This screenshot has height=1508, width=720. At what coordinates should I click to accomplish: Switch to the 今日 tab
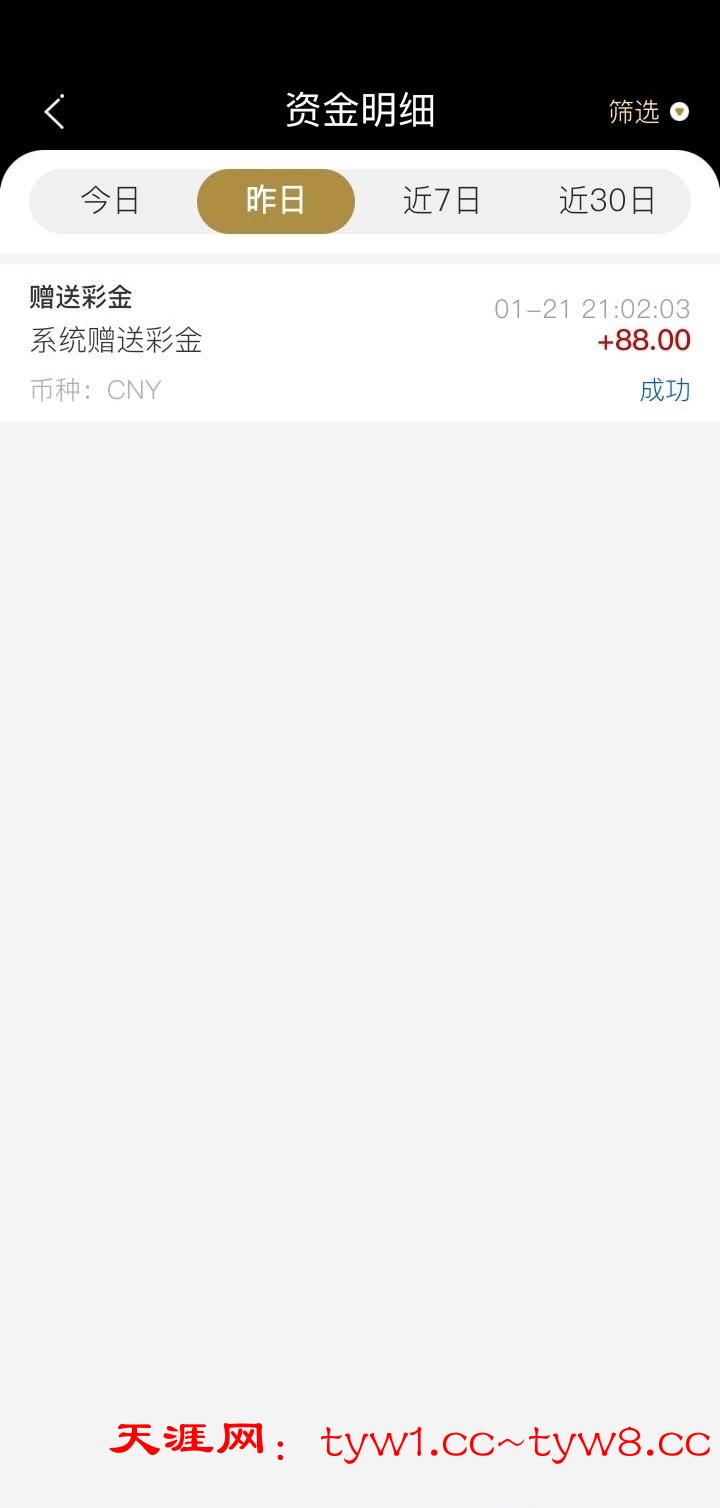(x=110, y=201)
